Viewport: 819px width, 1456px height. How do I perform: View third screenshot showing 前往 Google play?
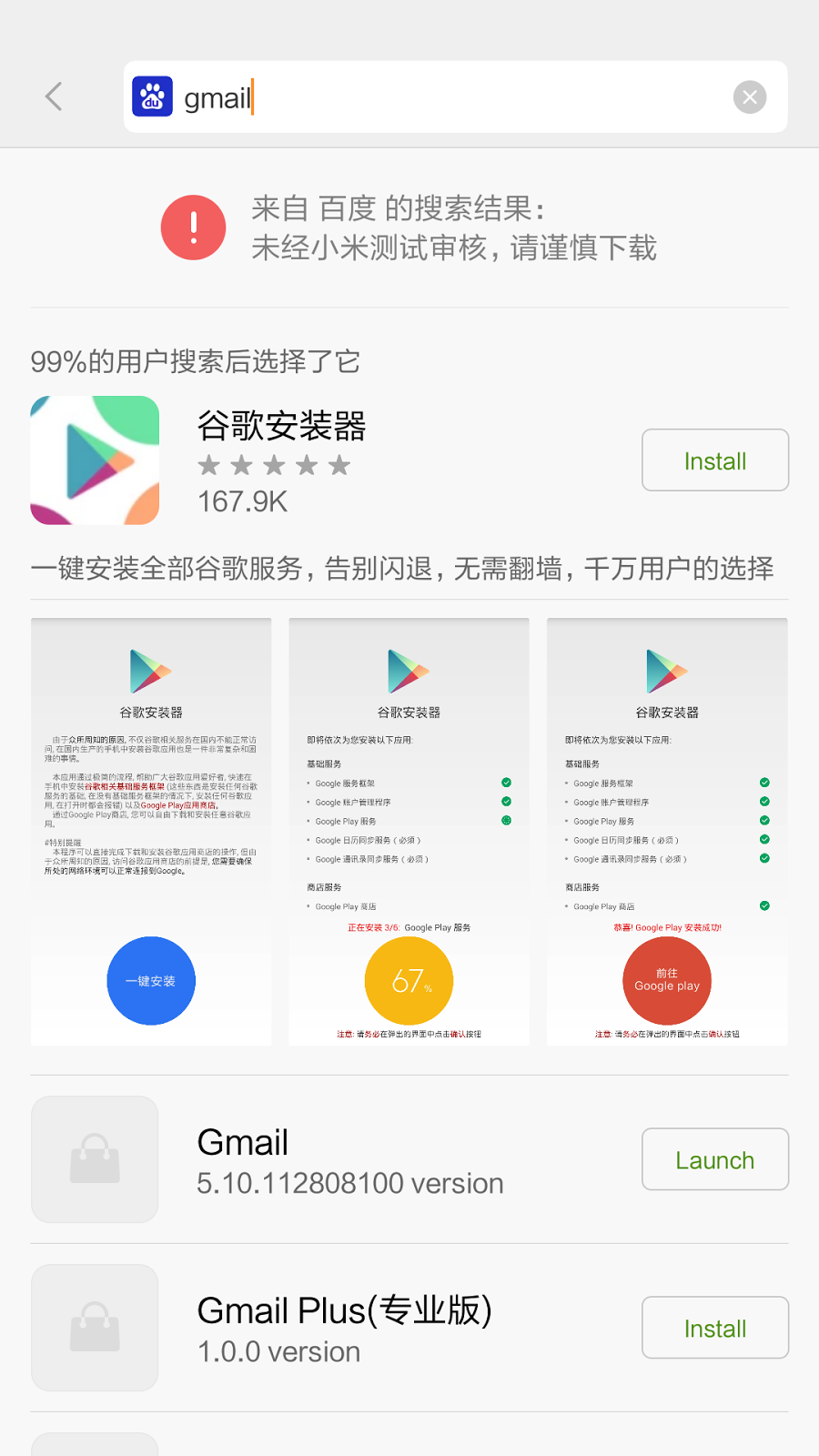[667, 832]
